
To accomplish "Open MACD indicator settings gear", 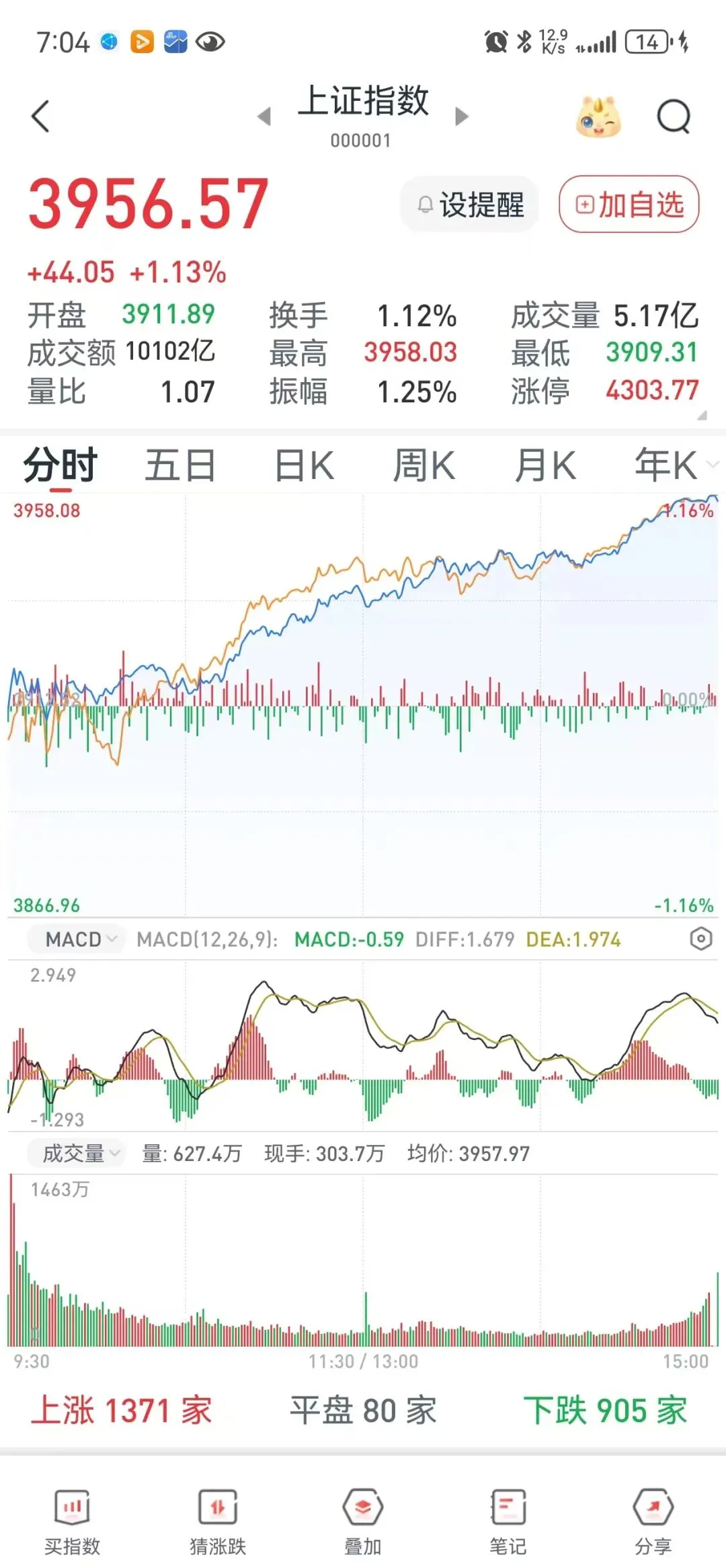I will [700, 938].
